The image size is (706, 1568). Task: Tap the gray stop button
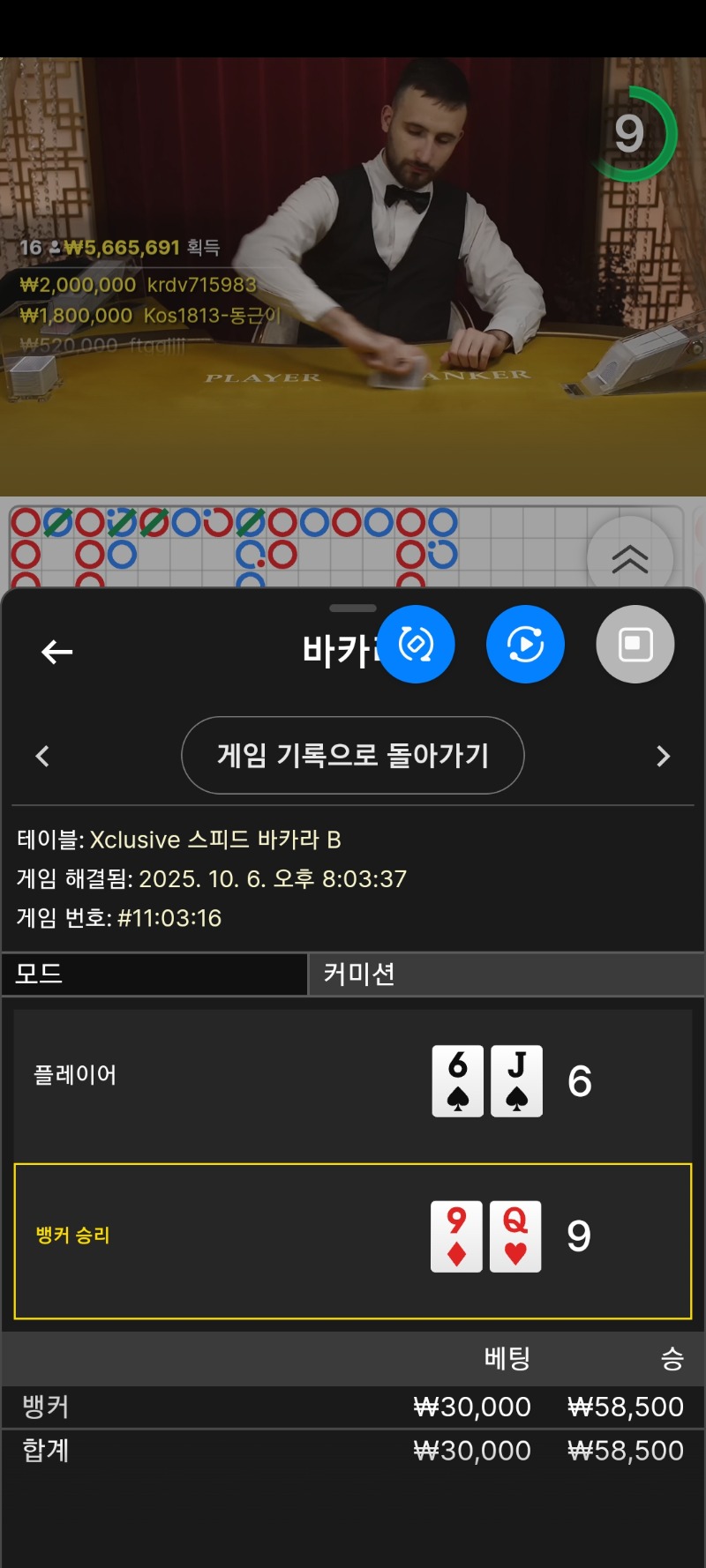635,645
